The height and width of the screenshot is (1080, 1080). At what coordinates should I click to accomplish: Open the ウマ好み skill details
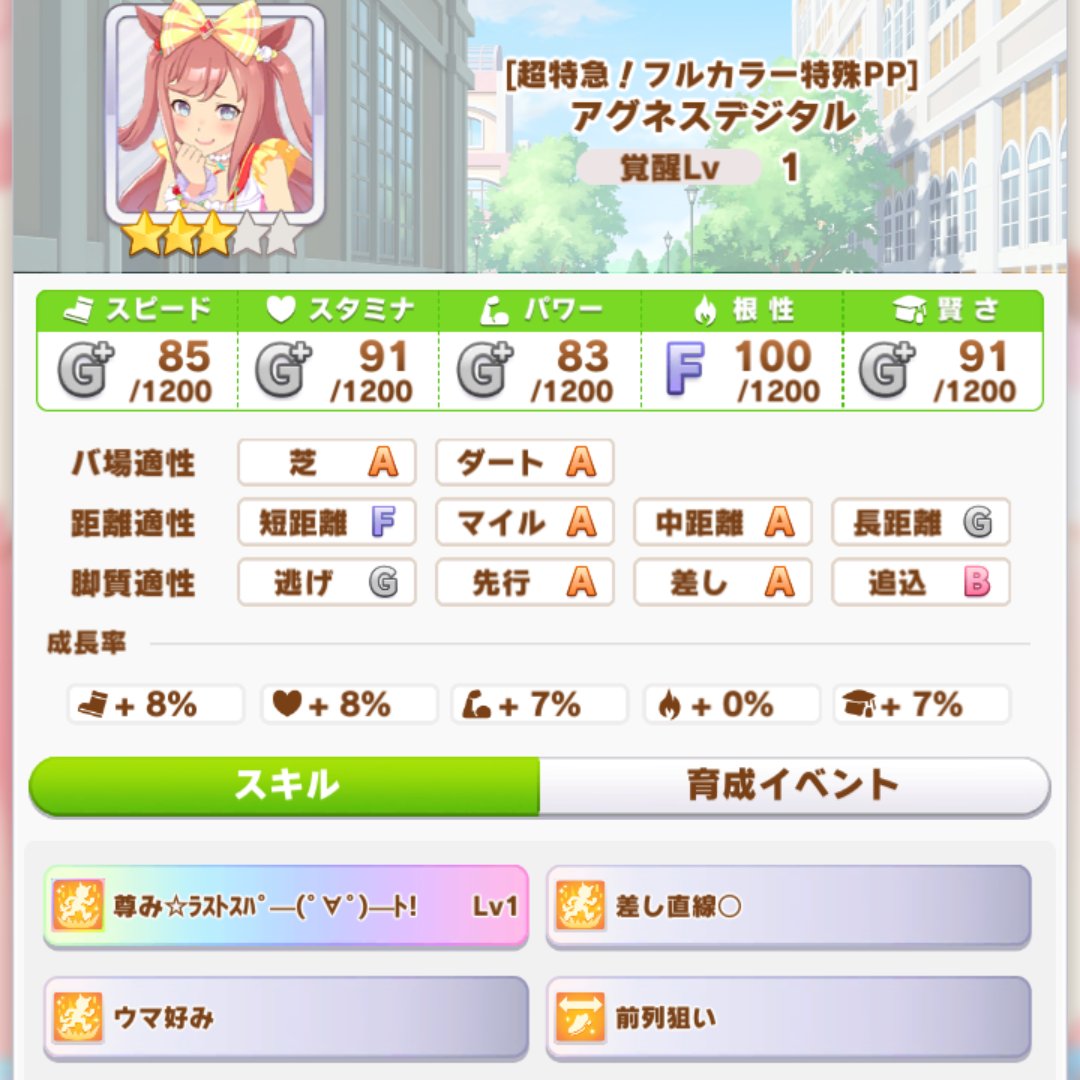click(286, 1018)
